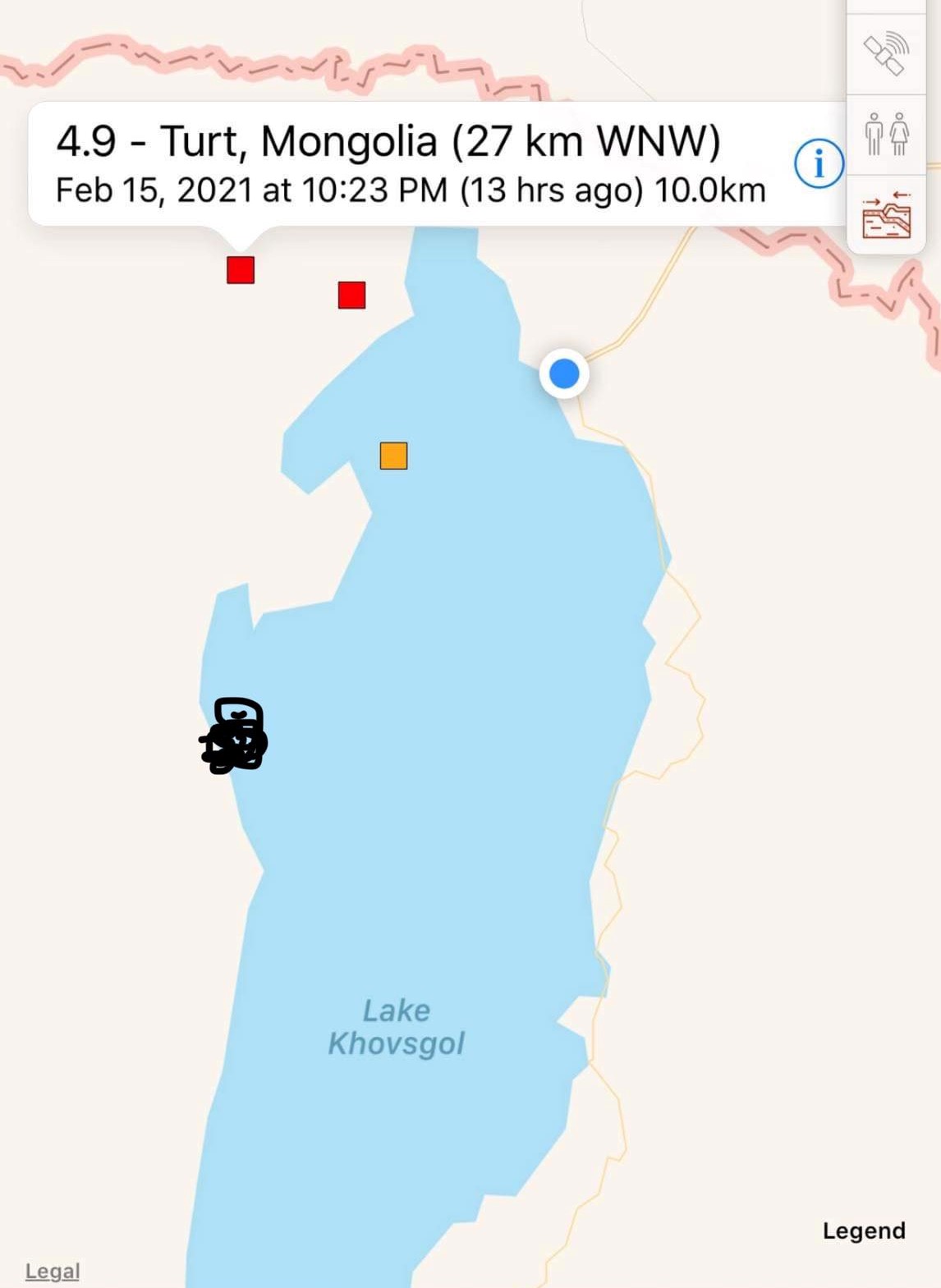Toggle the satellite map view icon
The image size is (941, 1288).
(886, 54)
